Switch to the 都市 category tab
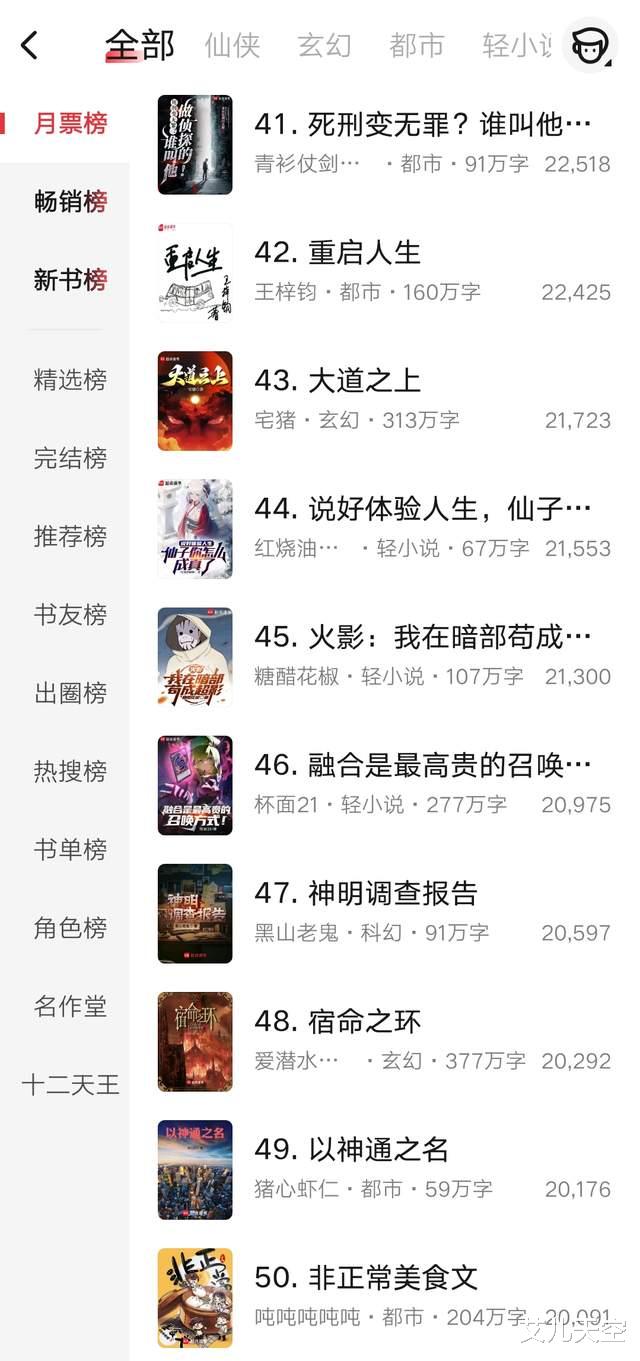640x1361 pixels. pos(417,45)
